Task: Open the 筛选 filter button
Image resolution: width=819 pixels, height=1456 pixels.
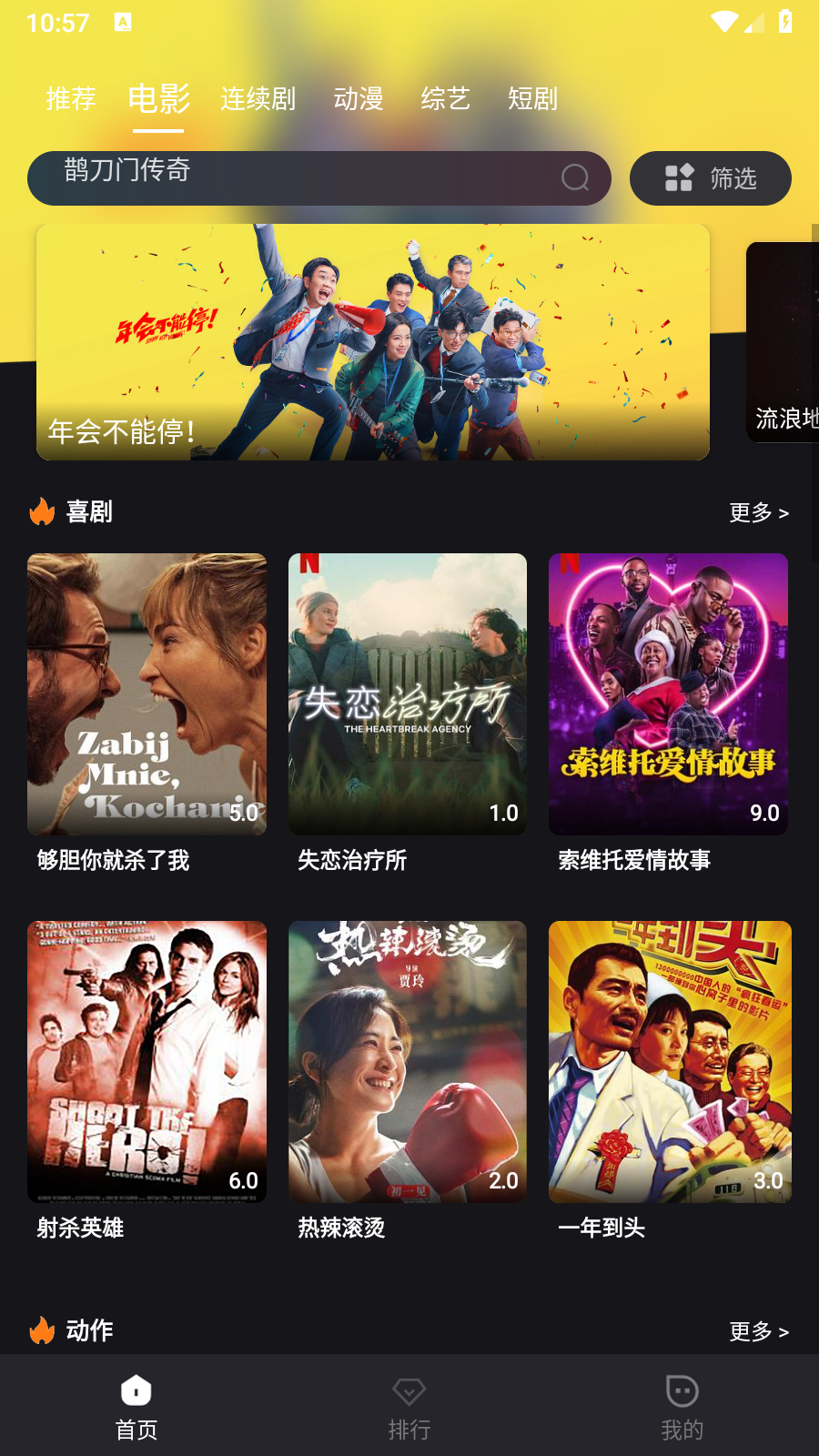Action: (711, 178)
